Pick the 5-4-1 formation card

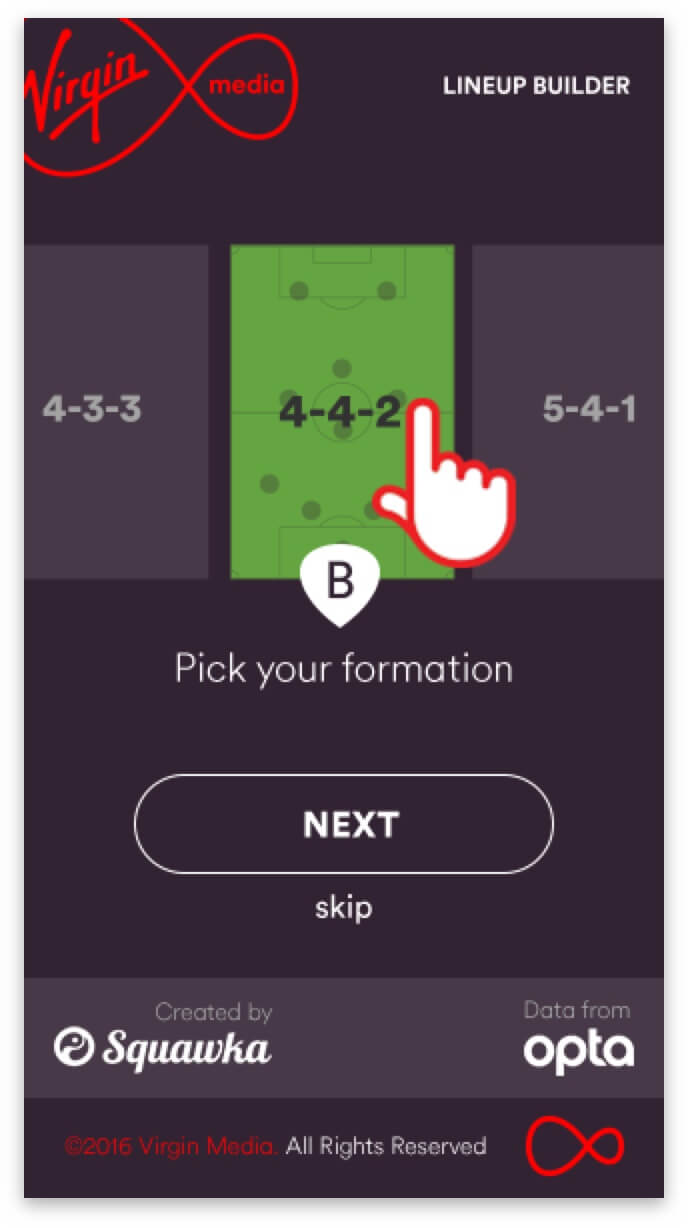568,411
